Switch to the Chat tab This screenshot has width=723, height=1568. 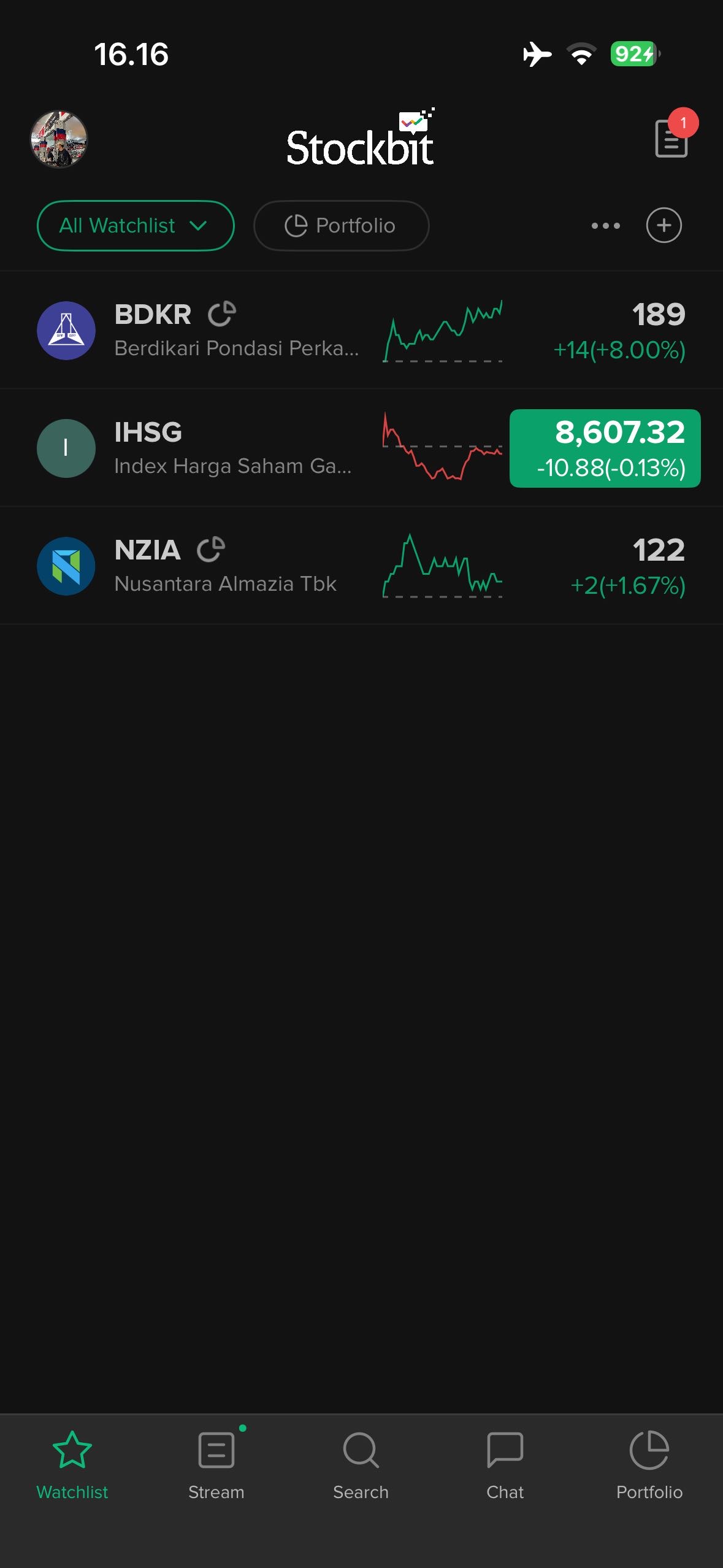pos(505,1463)
